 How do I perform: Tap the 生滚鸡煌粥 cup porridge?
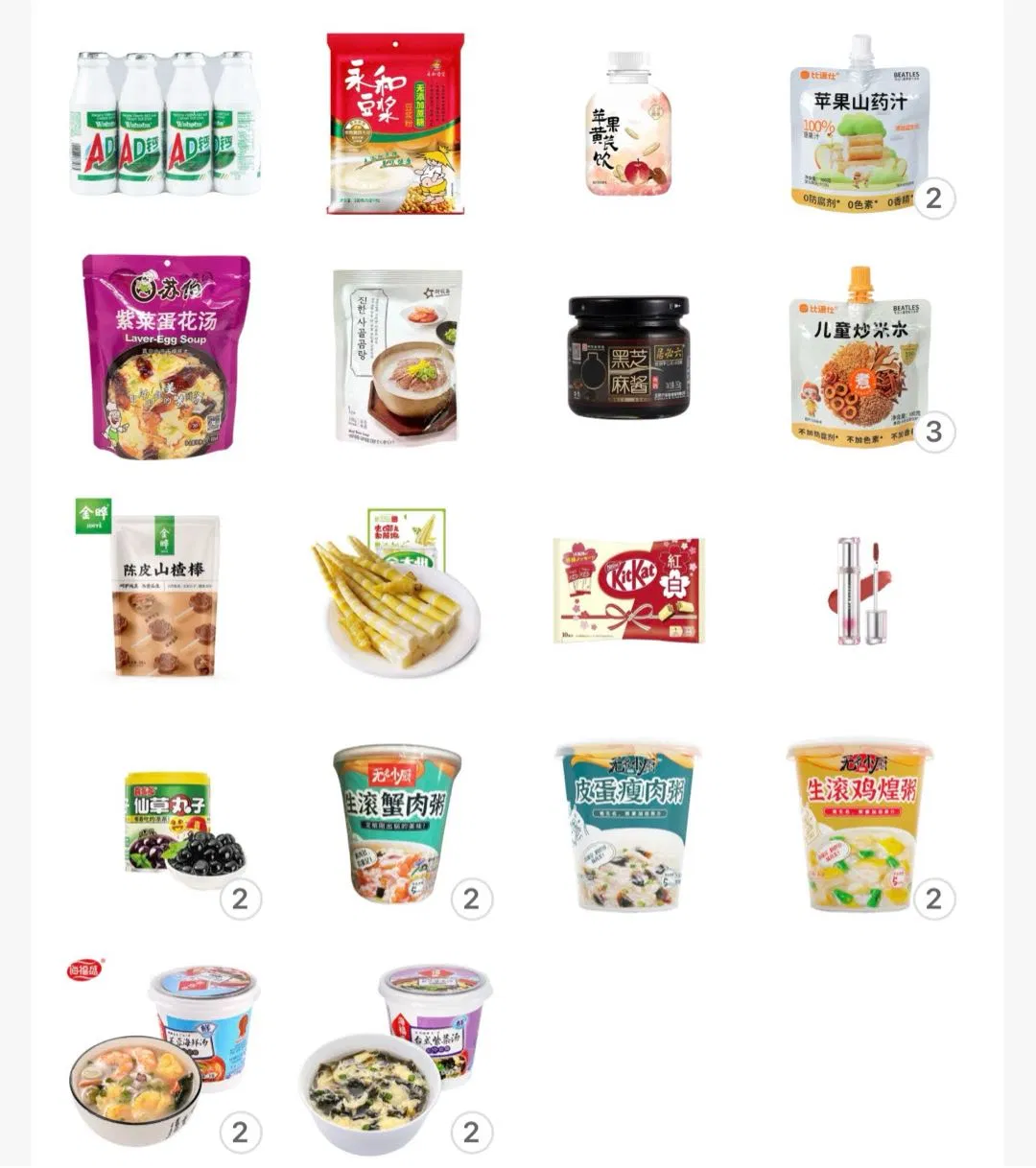pyautogui.click(x=859, y=825)
